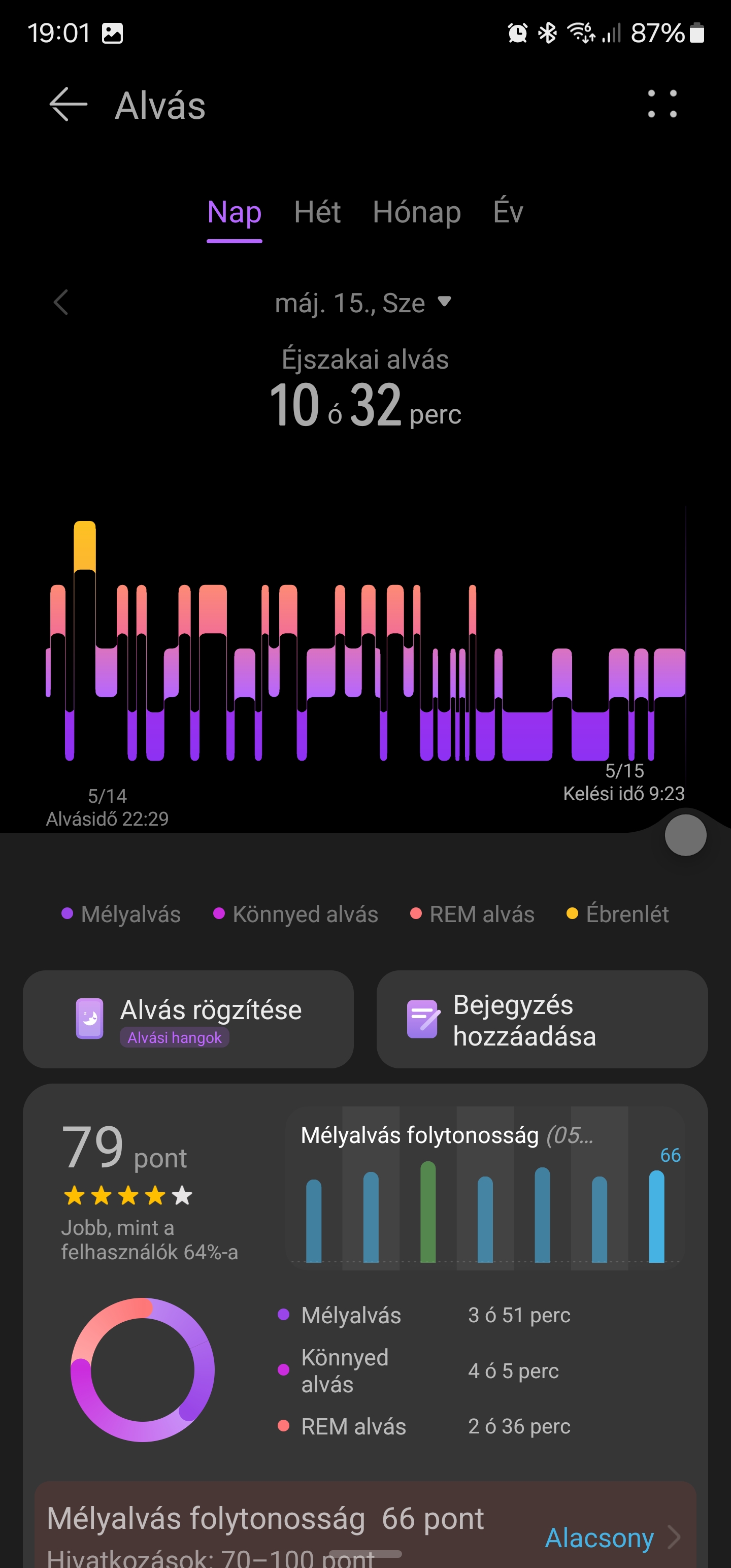This screenshot has width=731, height=1568.
Task: Select the Nap tab
Action: pos(235,213)
